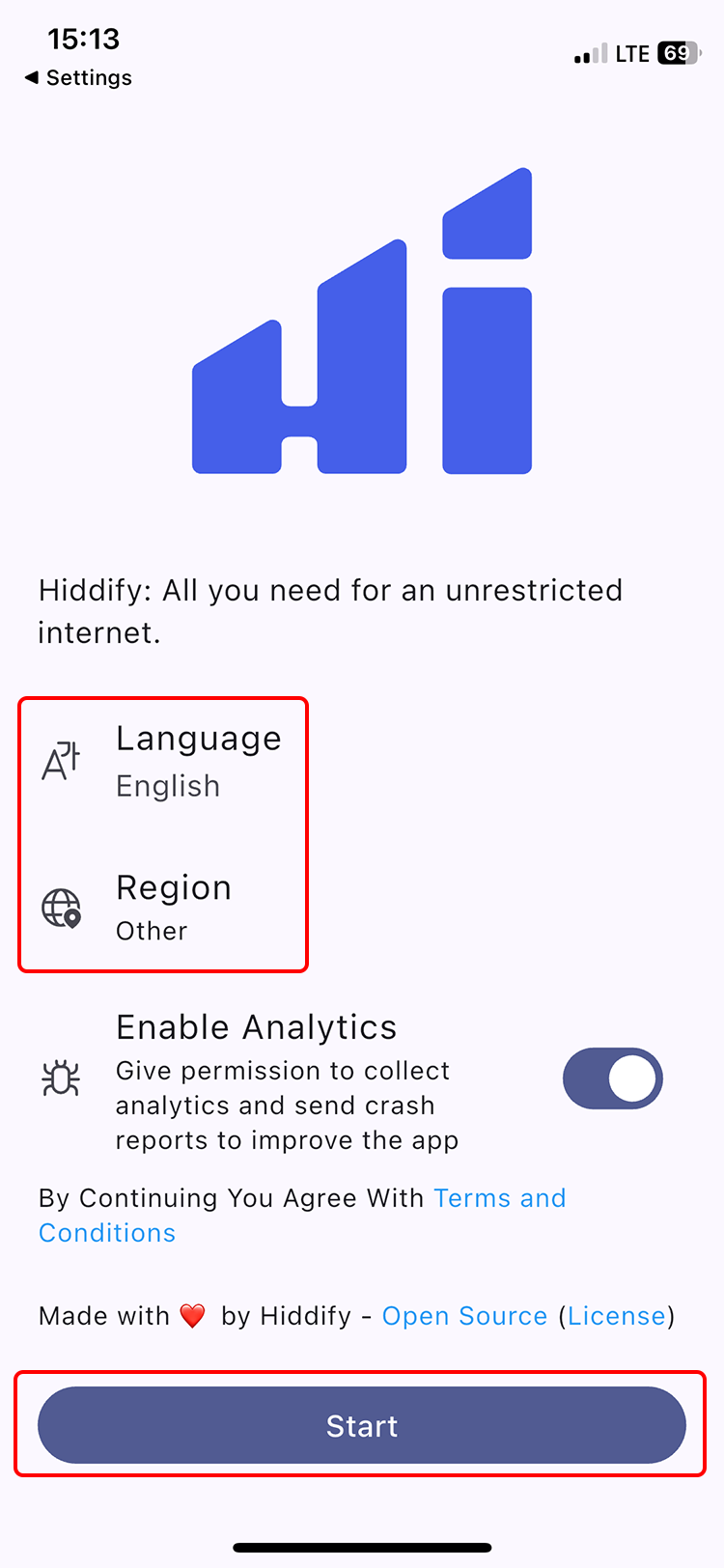
Task: Tap the Start button
Action: [x=362, y=1425]
